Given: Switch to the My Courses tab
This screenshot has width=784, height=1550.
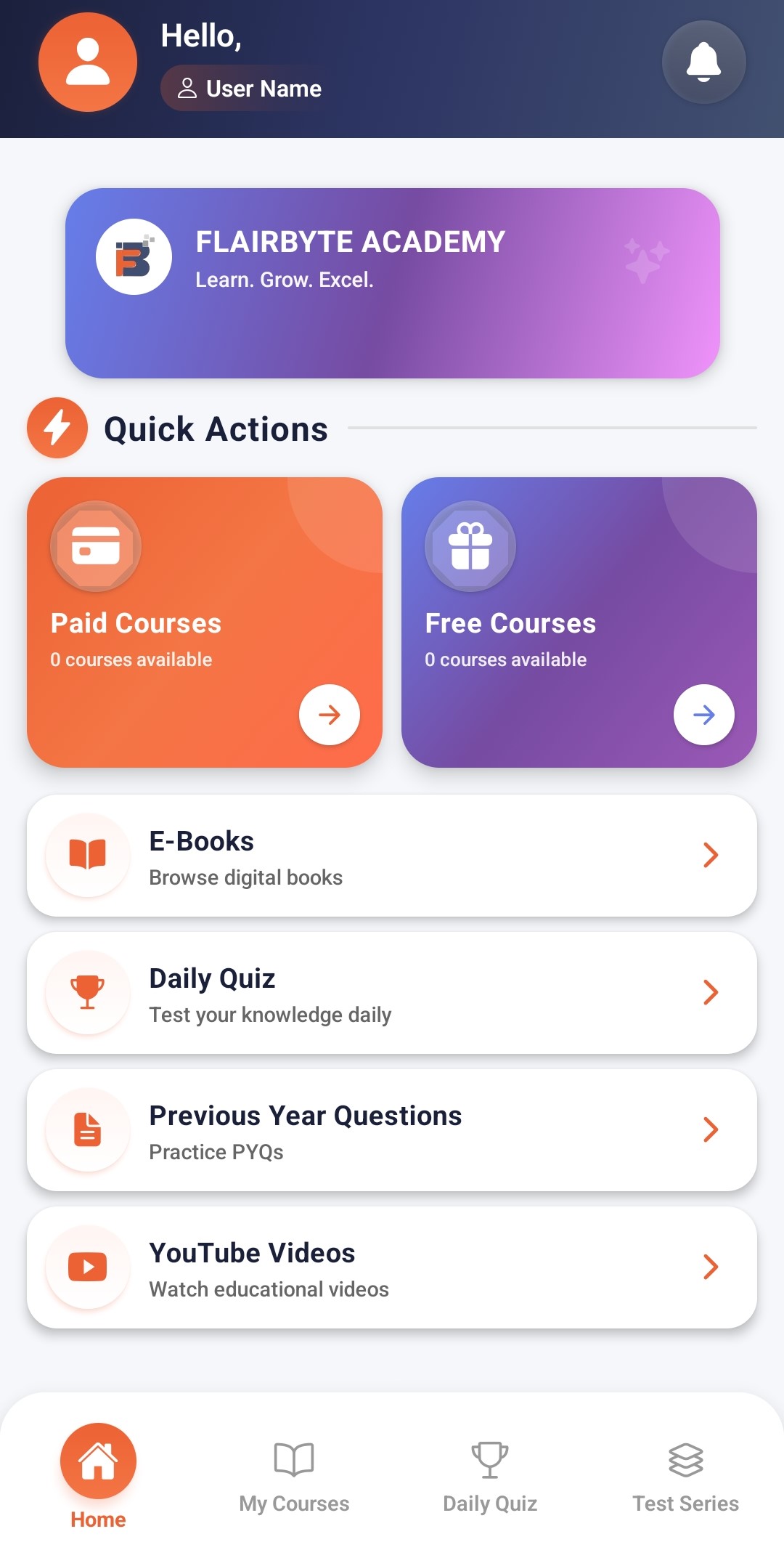Looking at the screenshot, I should (x=293, y=1474).
